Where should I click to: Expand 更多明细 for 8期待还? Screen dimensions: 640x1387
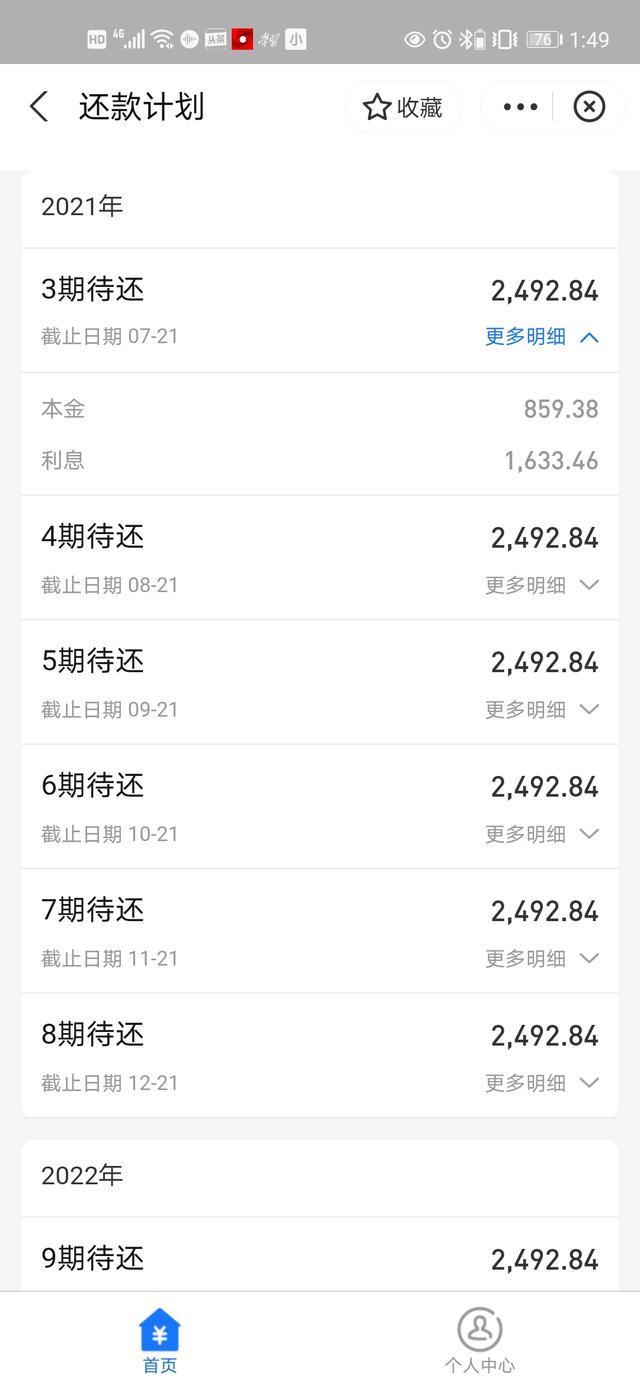pyautogui.click(x=542, y=1082)
